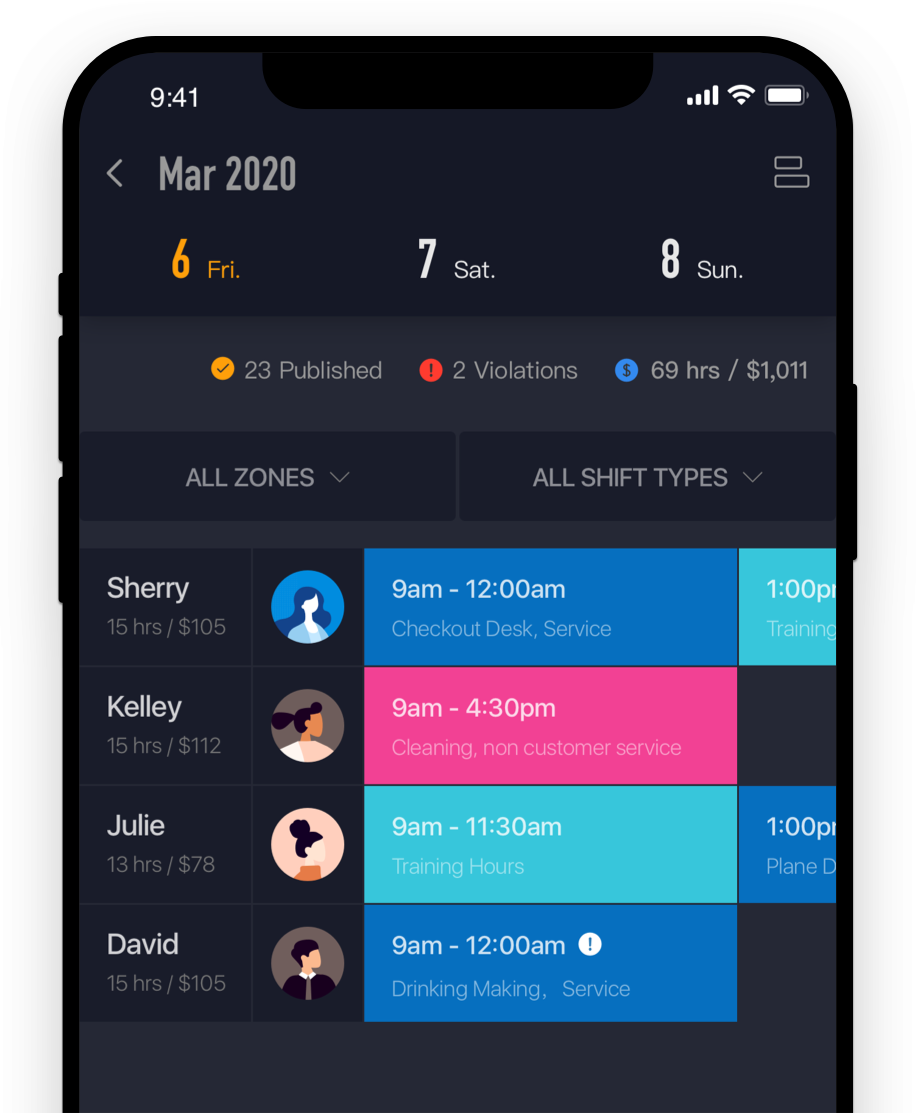Viewport: 916px width, 1114px height.
Task: Go back using the arrow beside Mar 2020
Action: pos(115,173)
